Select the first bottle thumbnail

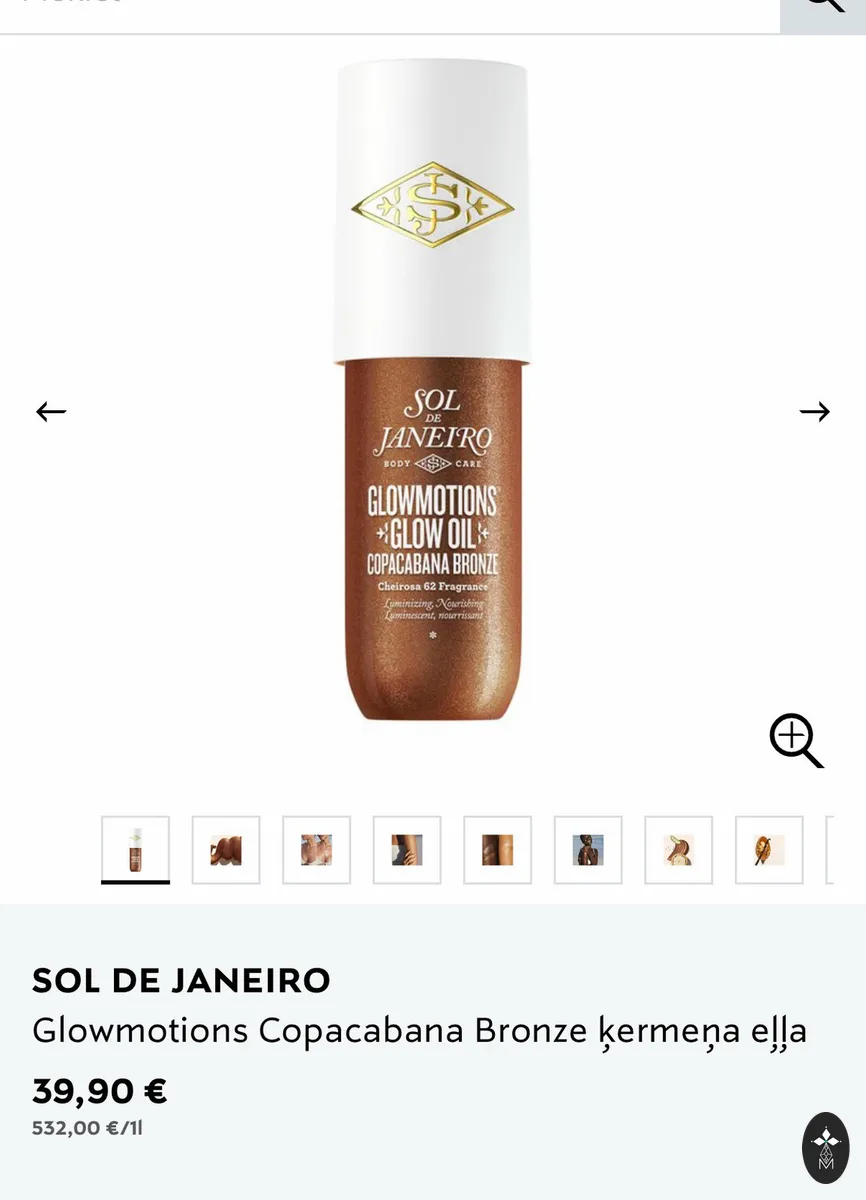(x=136, y=850)
